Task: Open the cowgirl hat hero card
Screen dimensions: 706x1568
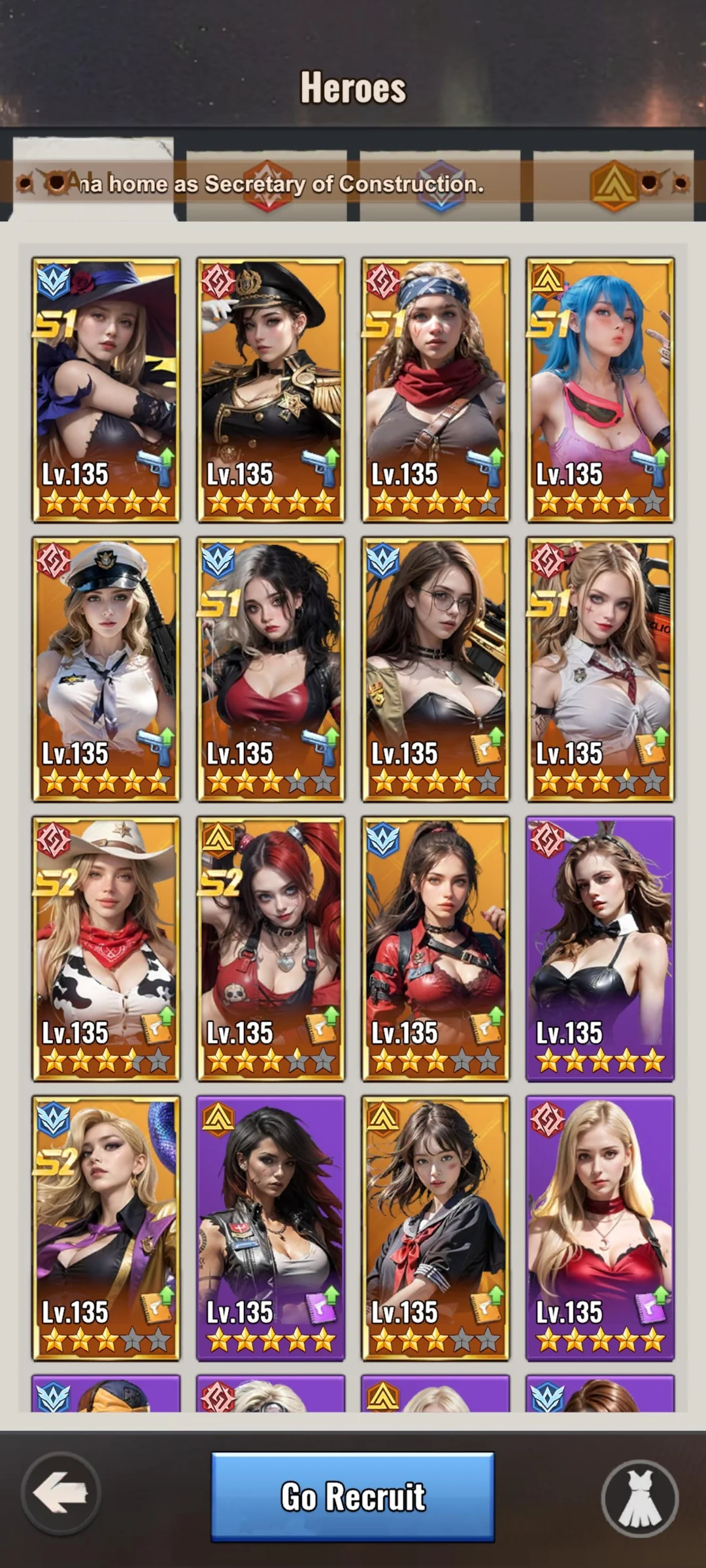Action: click(106, 949)
